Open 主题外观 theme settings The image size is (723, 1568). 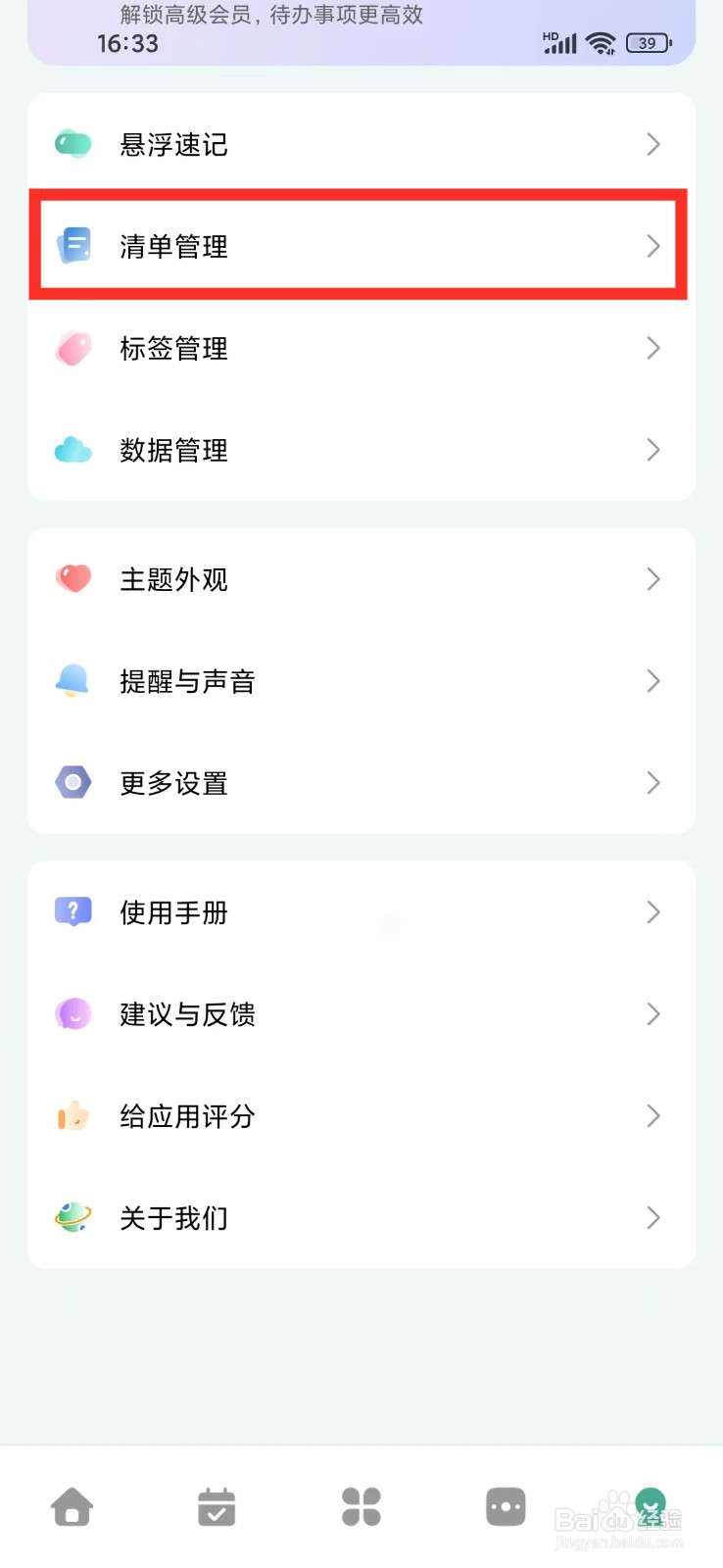[x=361, y=580]
